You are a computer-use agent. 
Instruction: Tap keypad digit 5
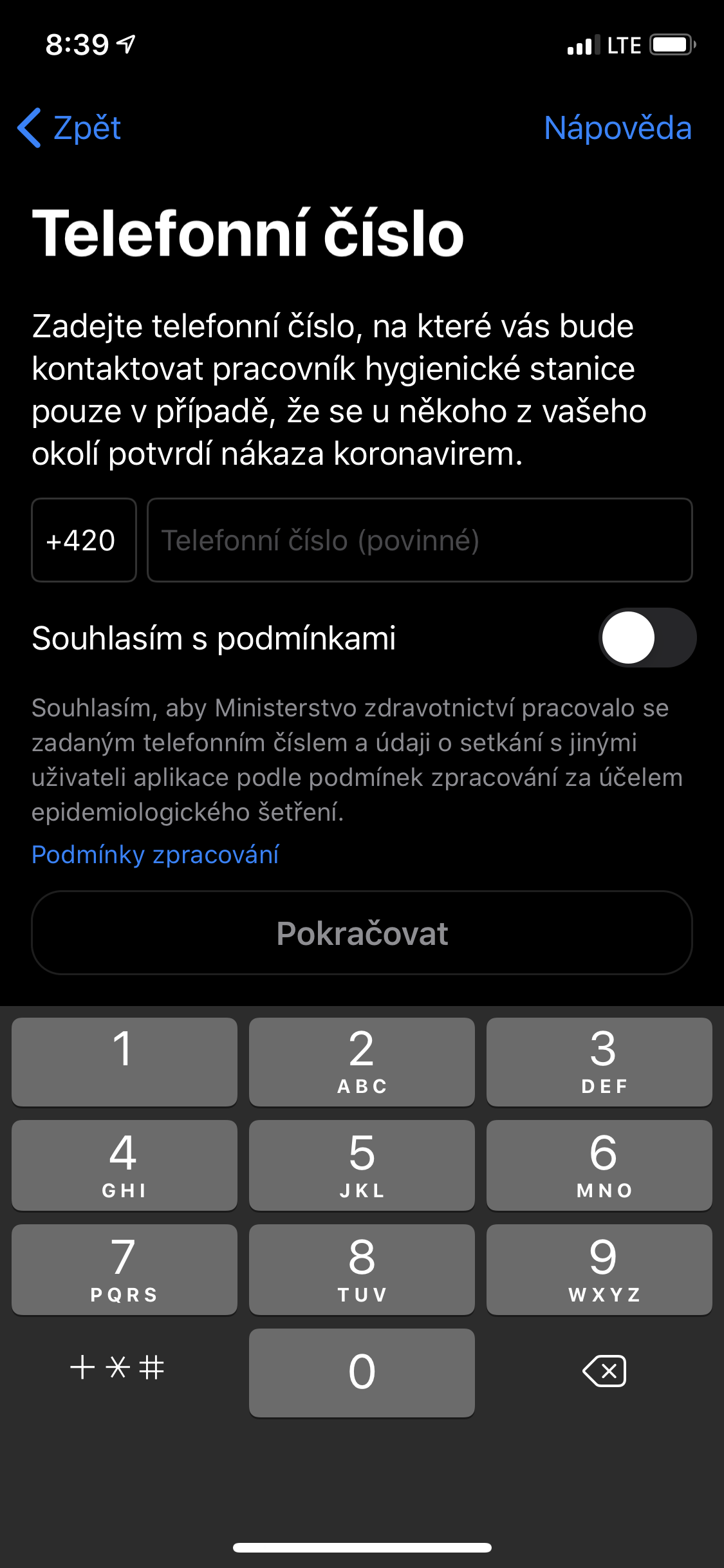click(x=362, y=1165)
